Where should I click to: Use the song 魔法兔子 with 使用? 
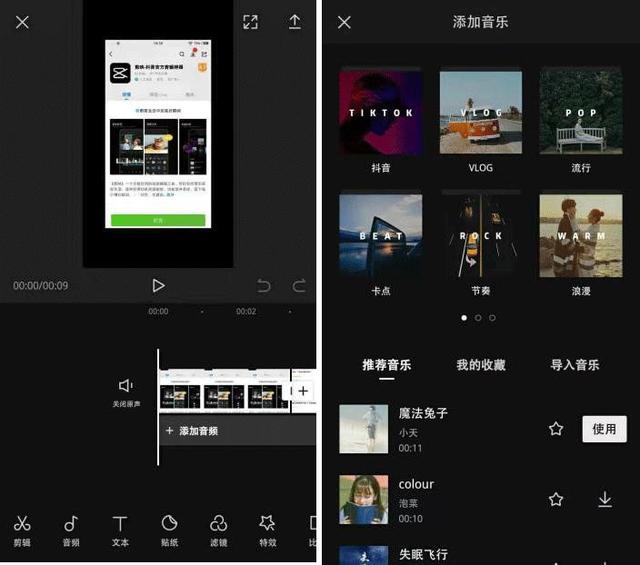point(604,429)
